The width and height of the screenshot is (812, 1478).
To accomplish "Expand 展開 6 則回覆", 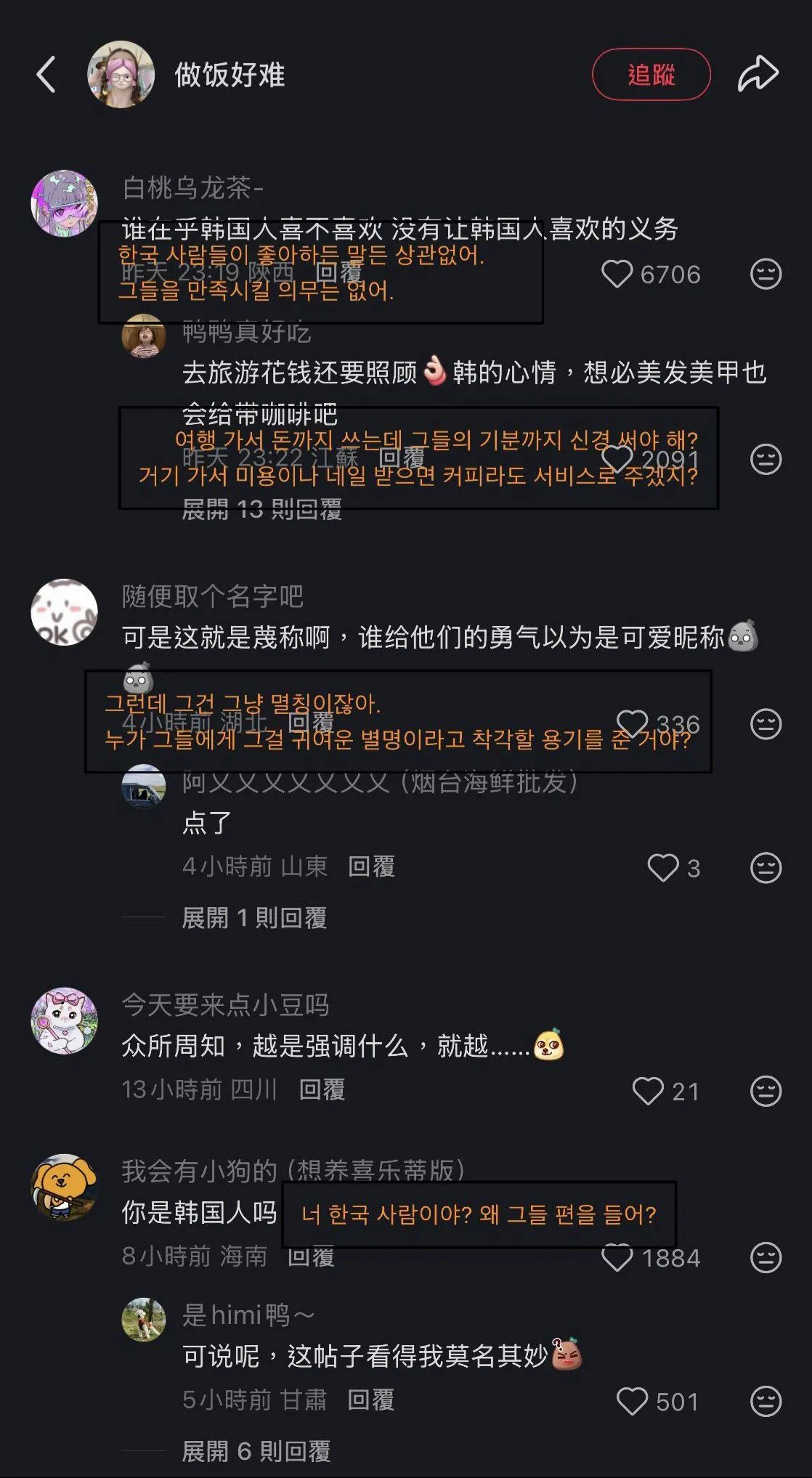I will pyautogui.click(x=256, y=1451).
